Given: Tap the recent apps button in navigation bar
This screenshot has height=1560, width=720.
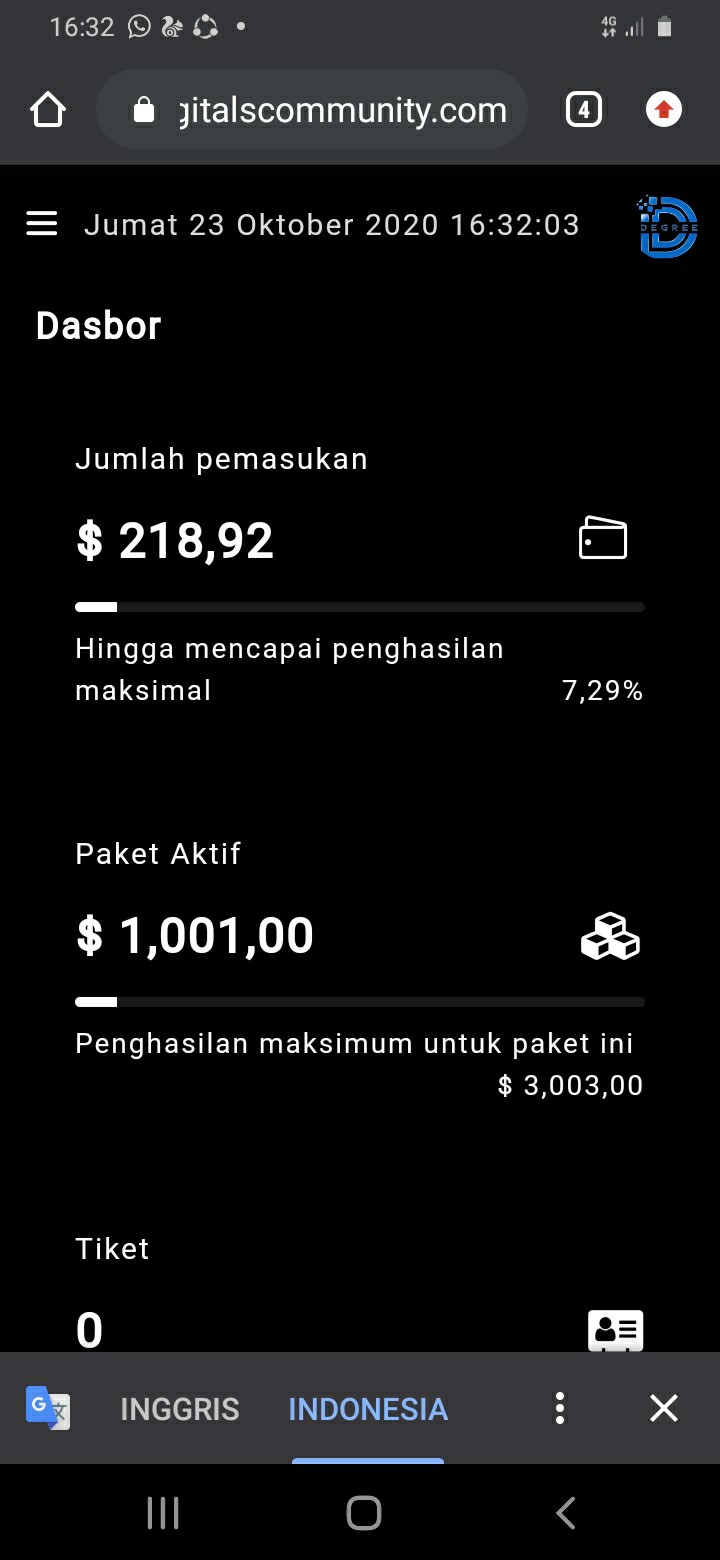Looking at the screenshot, I should pyautogui.click(x=162, y=1512).
